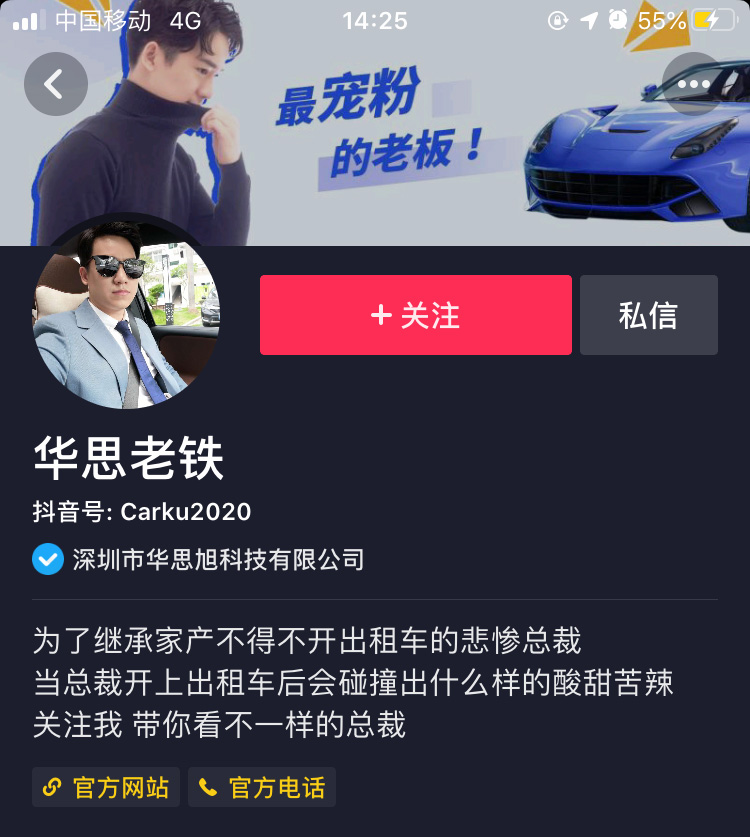This screenshot has width=750, height=837.
Task: Tap the blue verification checkmark badge
Action: [x=46, y=560]
